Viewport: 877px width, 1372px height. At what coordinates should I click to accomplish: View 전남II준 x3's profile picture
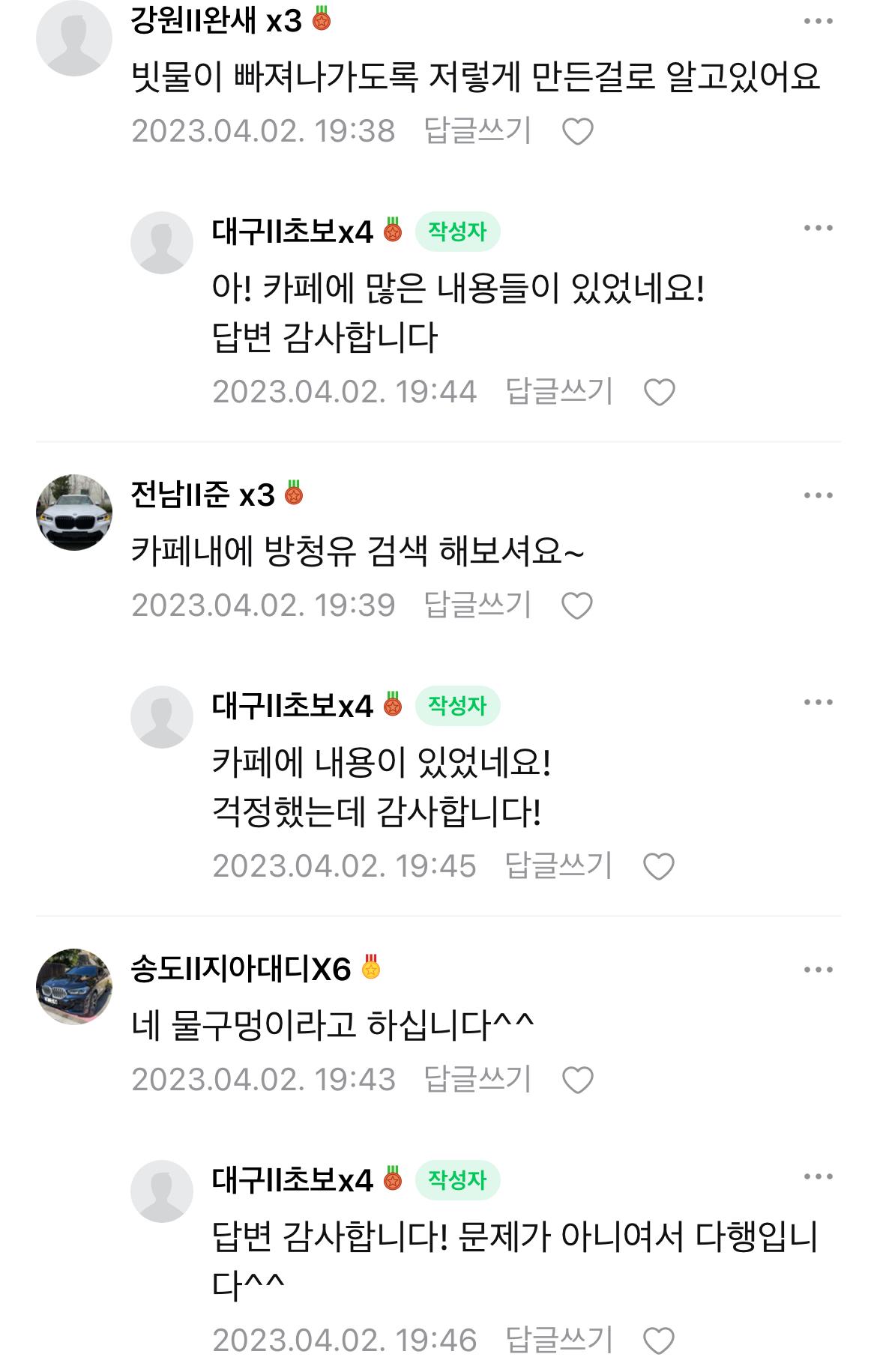coord(74,513)
